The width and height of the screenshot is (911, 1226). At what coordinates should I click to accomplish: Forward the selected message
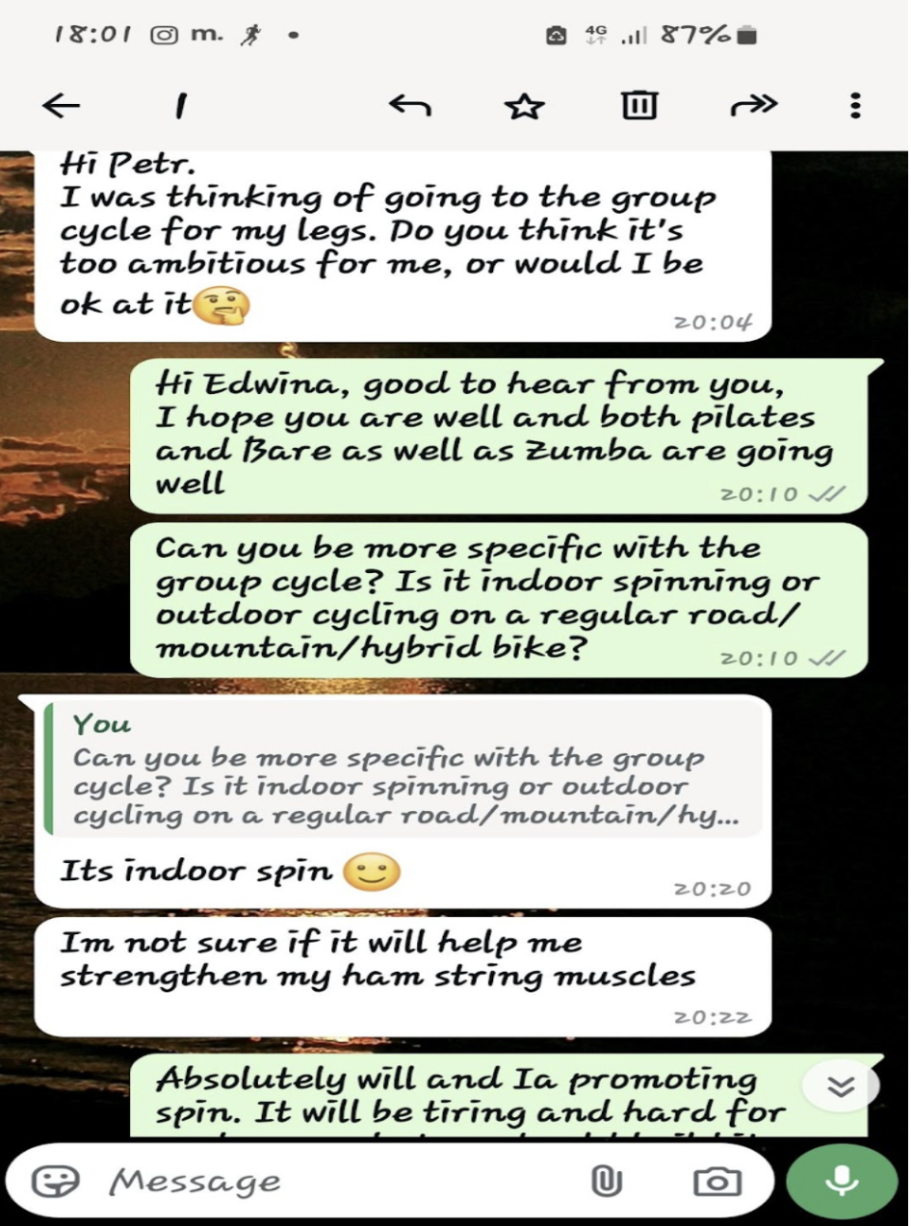tap(753, 106)
